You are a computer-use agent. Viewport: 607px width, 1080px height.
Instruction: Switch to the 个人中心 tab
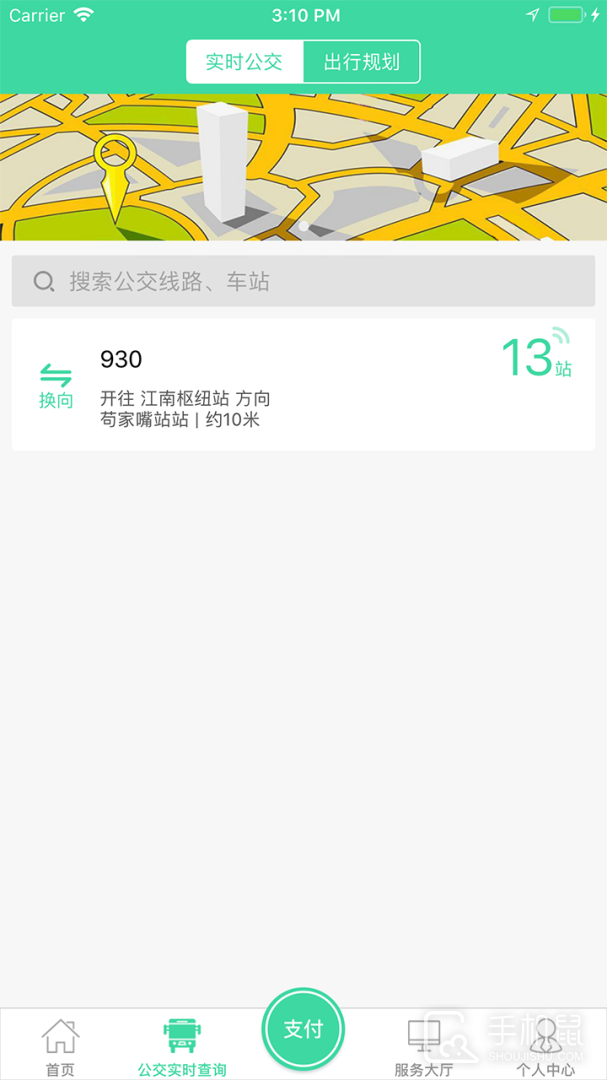(544, 1046)
